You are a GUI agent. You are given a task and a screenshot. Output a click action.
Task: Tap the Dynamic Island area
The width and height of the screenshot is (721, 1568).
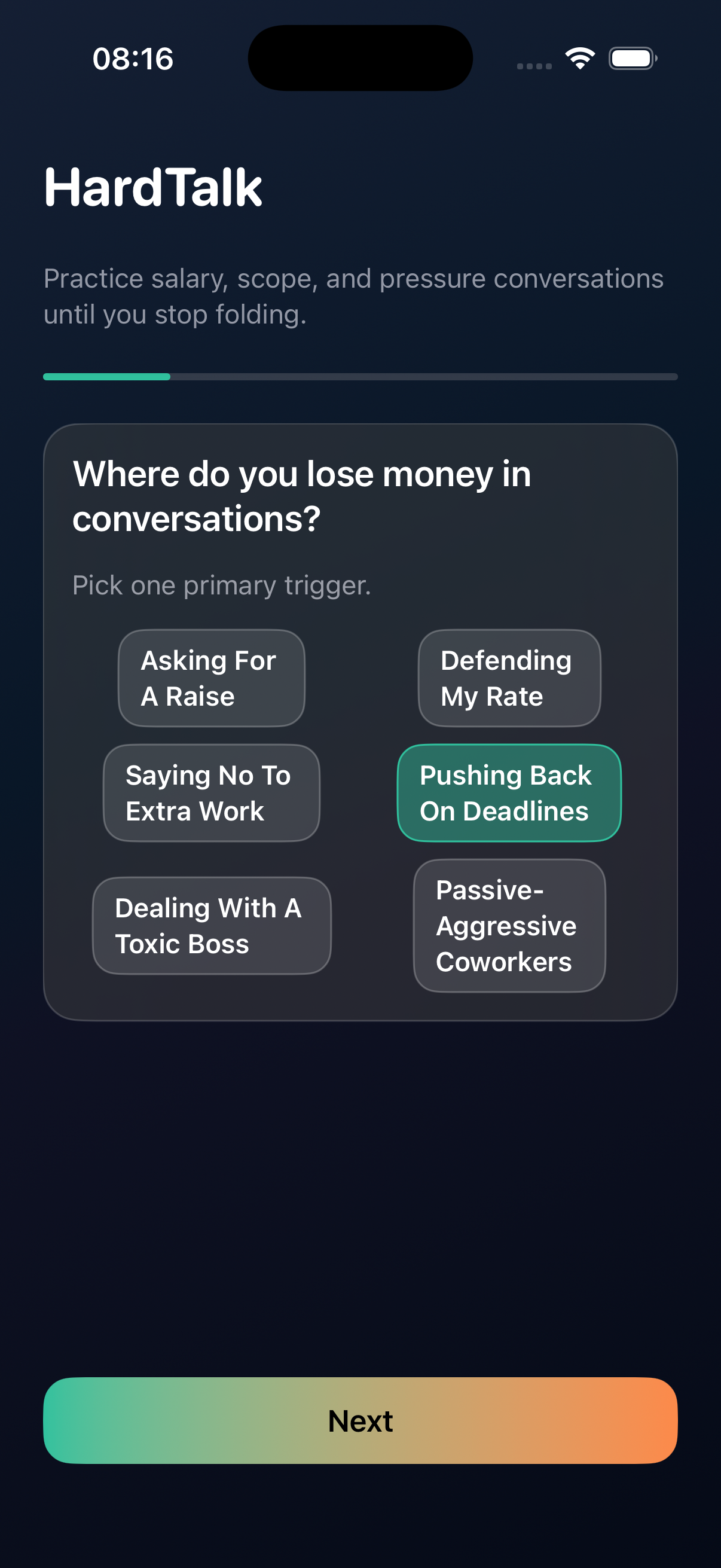pos(360,58)
